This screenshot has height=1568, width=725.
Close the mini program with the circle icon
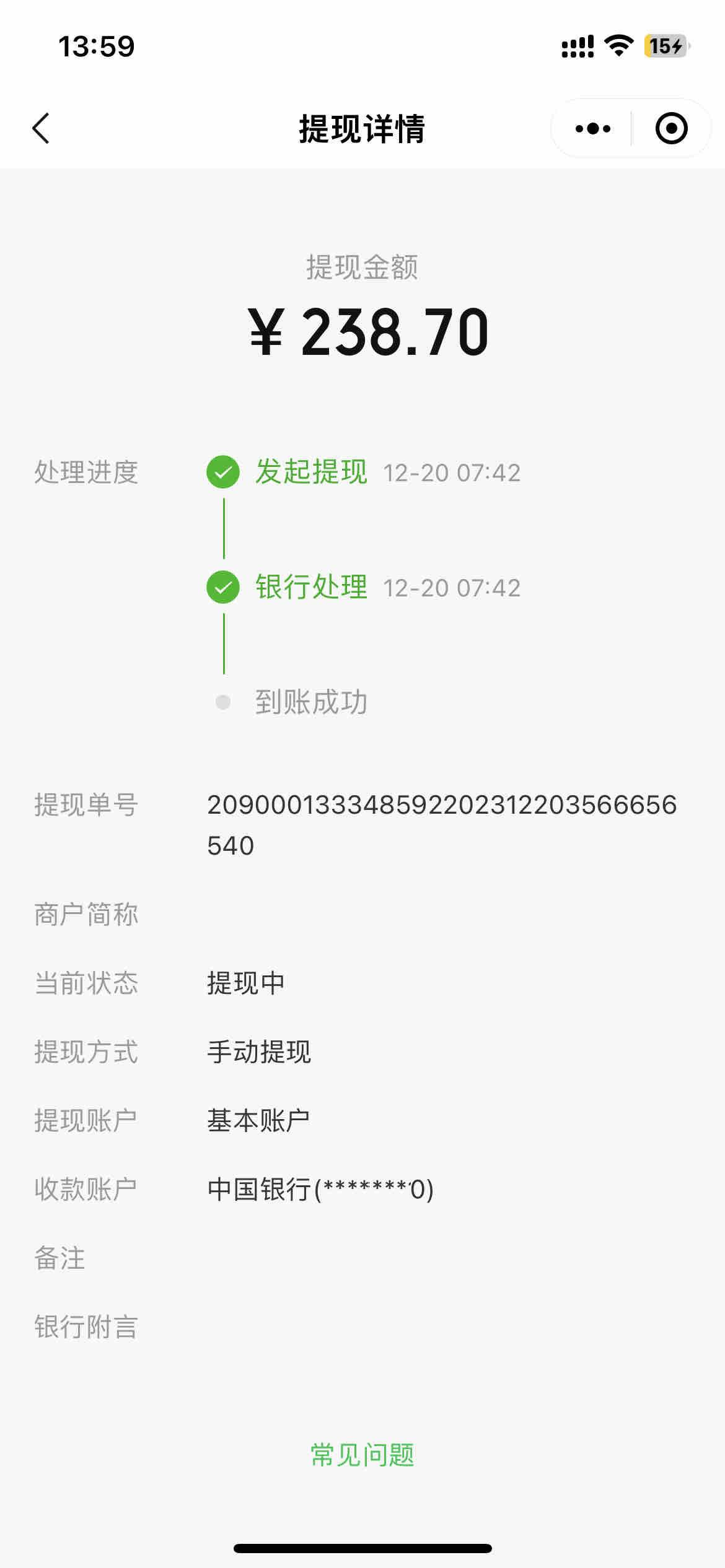coord(671,129)
